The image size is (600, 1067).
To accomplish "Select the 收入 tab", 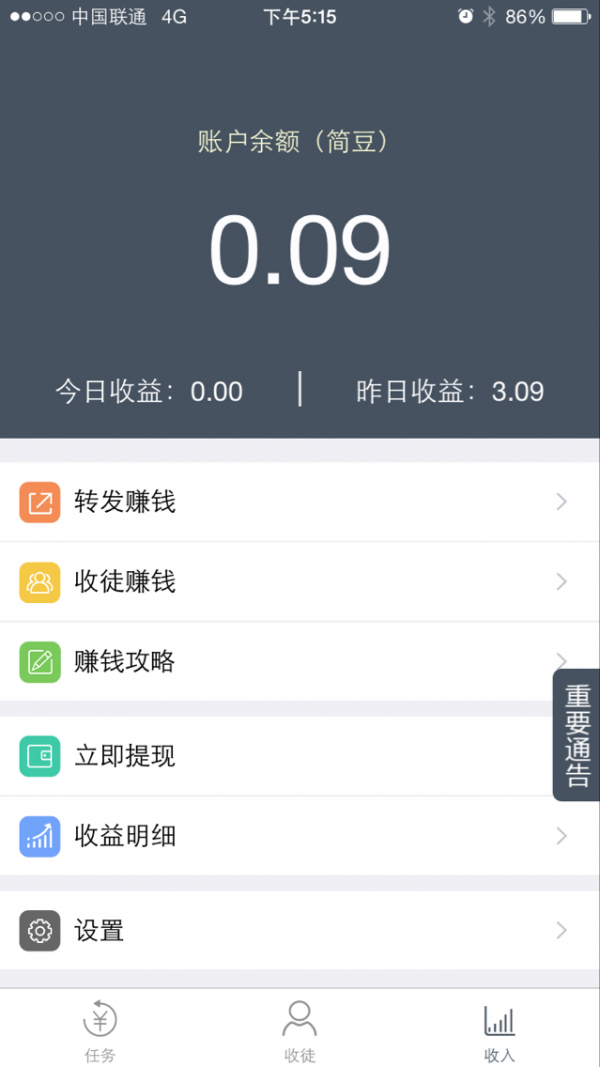I will coord(500,1029).
